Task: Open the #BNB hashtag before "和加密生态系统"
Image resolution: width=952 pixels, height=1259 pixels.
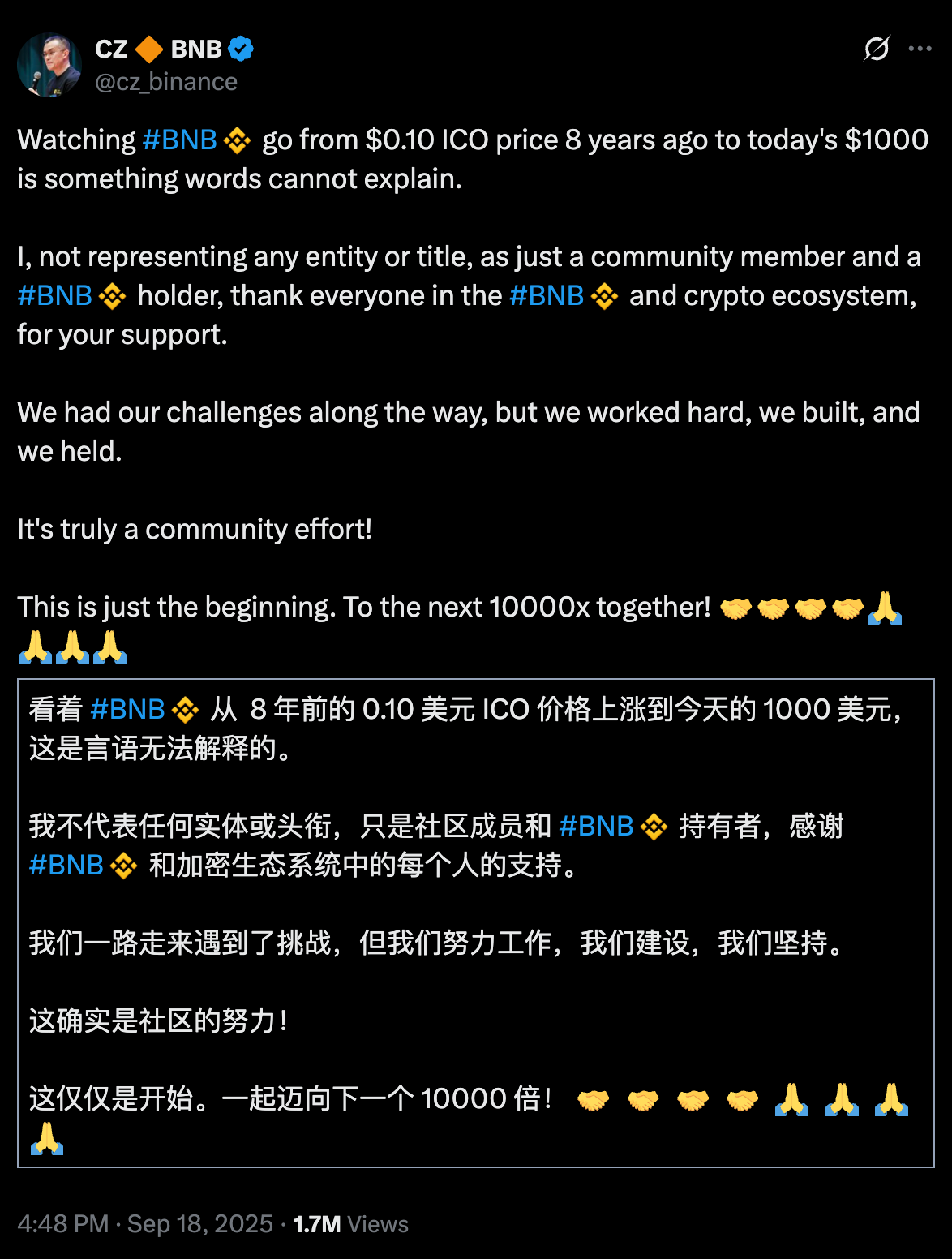Action: click(x=66, y=865)
